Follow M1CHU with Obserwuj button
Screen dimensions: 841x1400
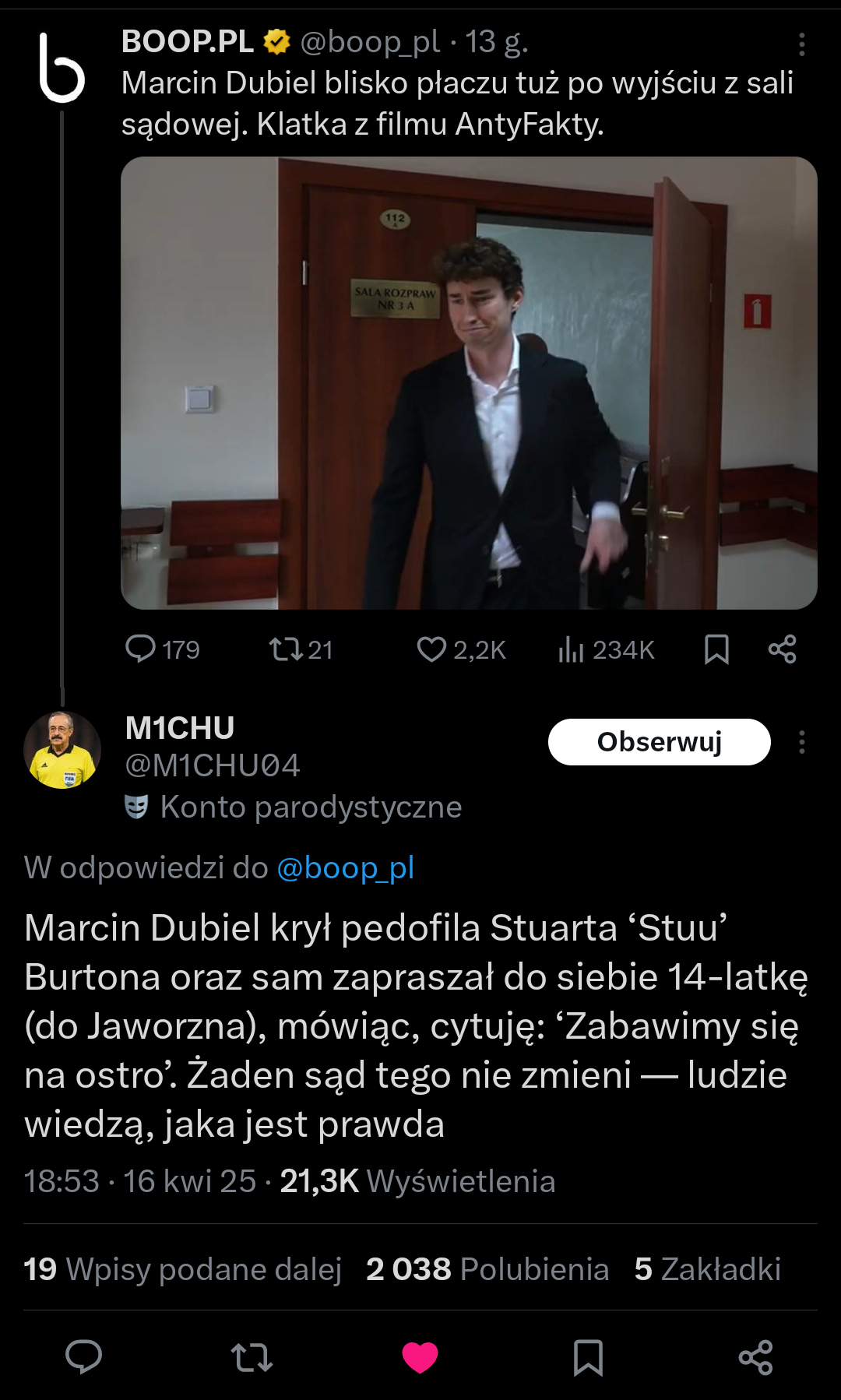[x=659, y=742]
